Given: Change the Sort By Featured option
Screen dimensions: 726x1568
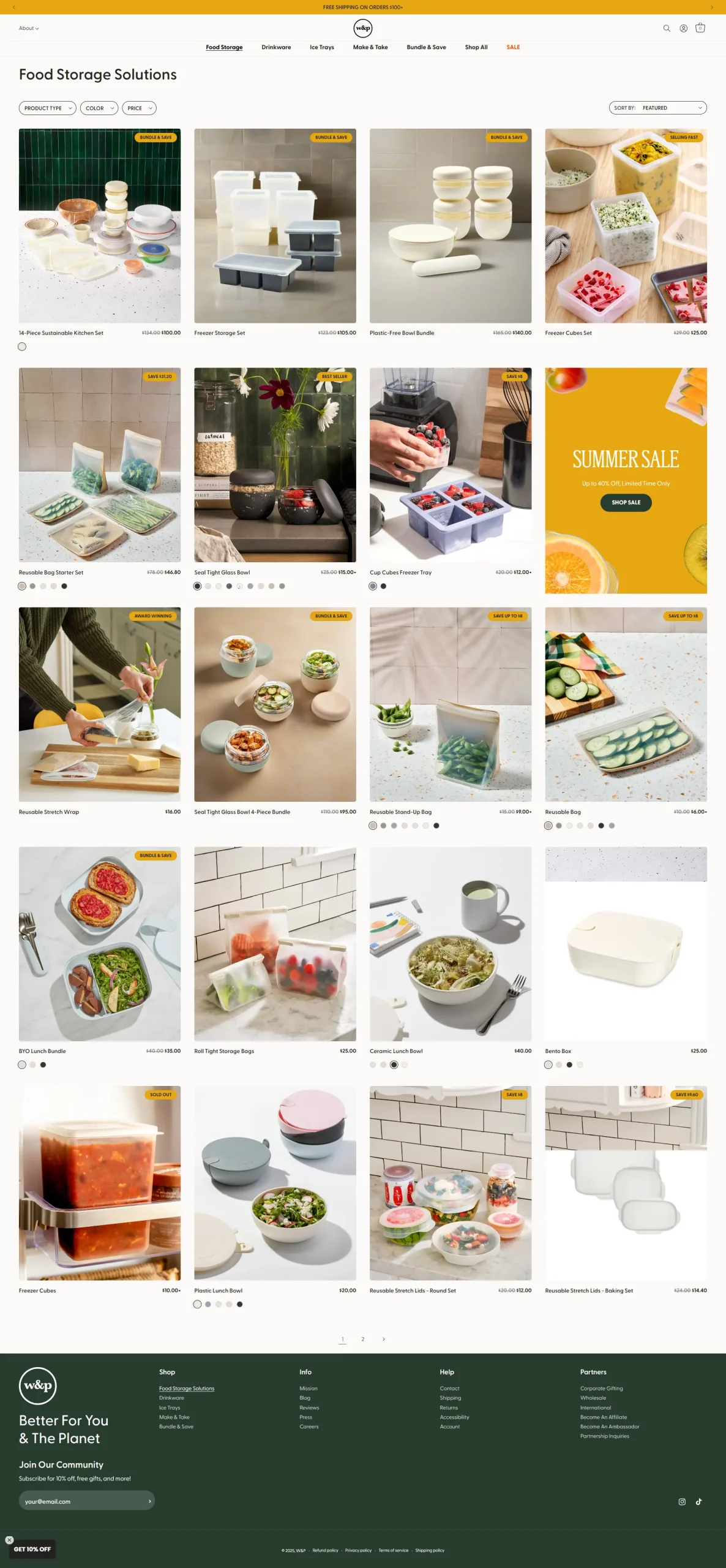Looking at the screenshot, I should pos(657,108).
